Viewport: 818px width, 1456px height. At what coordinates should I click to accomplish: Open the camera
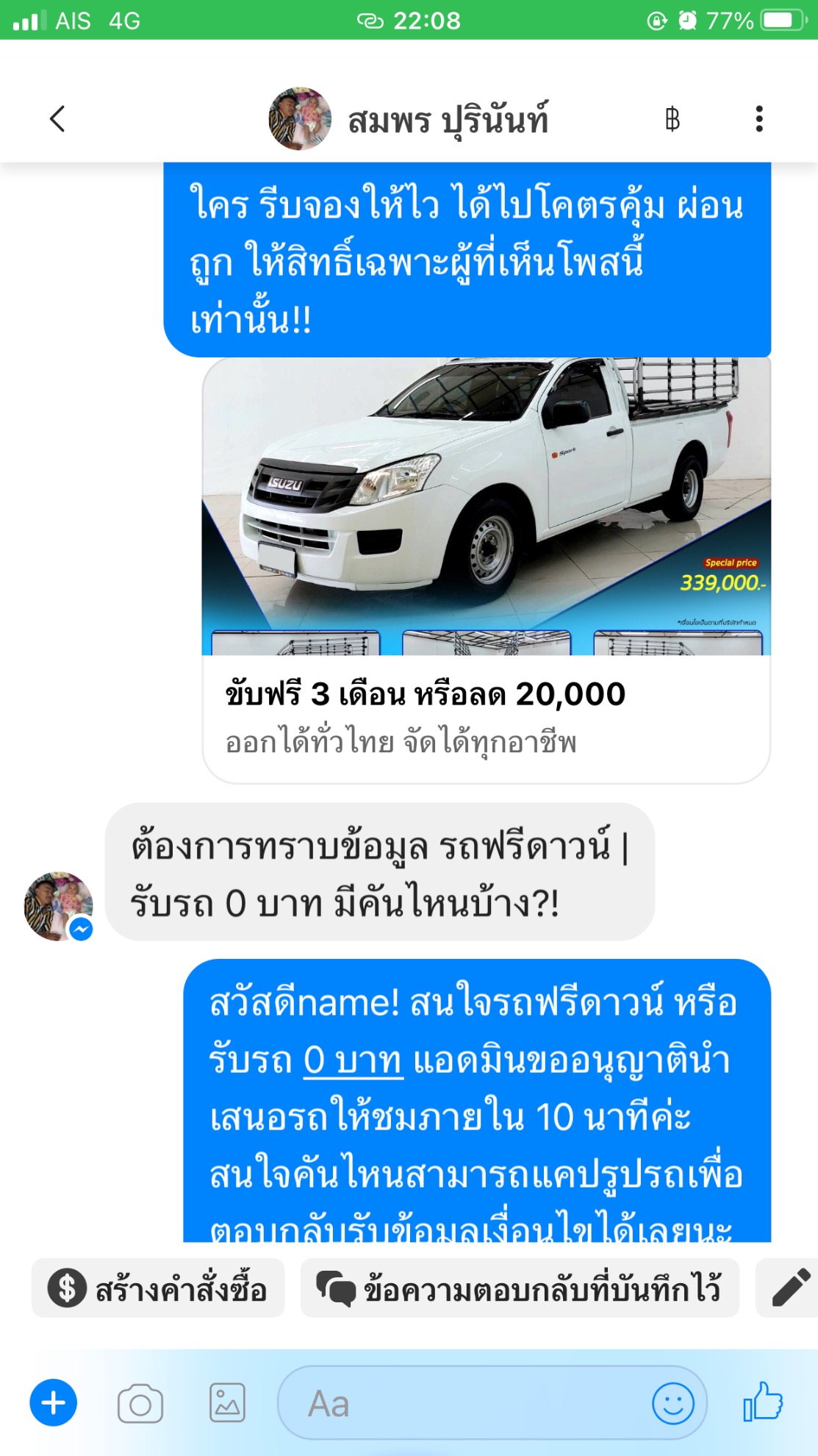point(140,1403)
